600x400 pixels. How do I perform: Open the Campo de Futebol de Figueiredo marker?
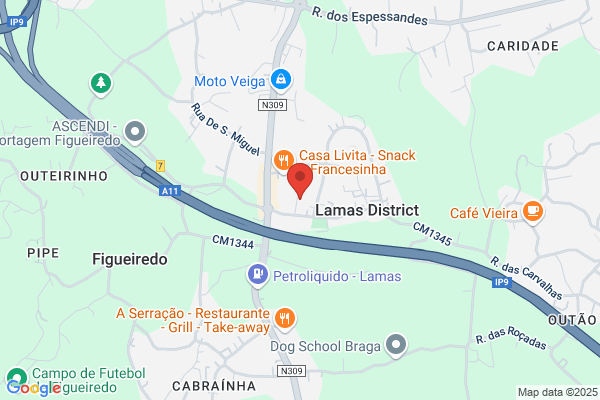[17, 379]
